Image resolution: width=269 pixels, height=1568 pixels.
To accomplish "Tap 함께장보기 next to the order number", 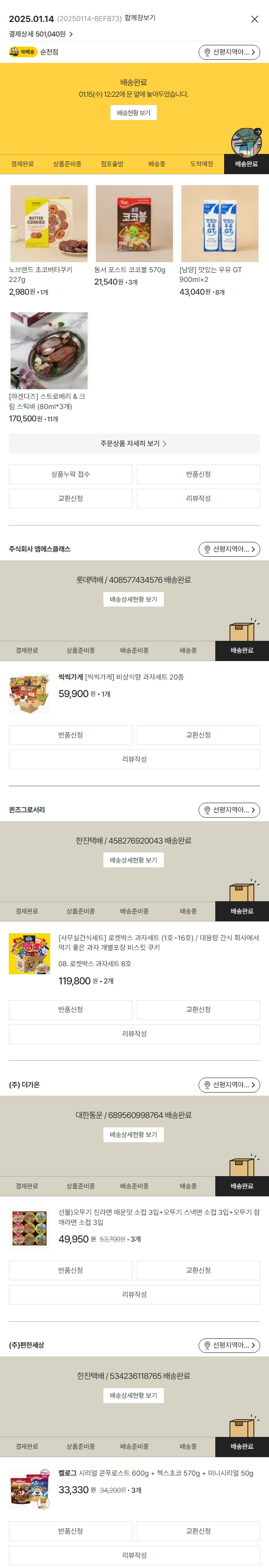I will point(140,18).
